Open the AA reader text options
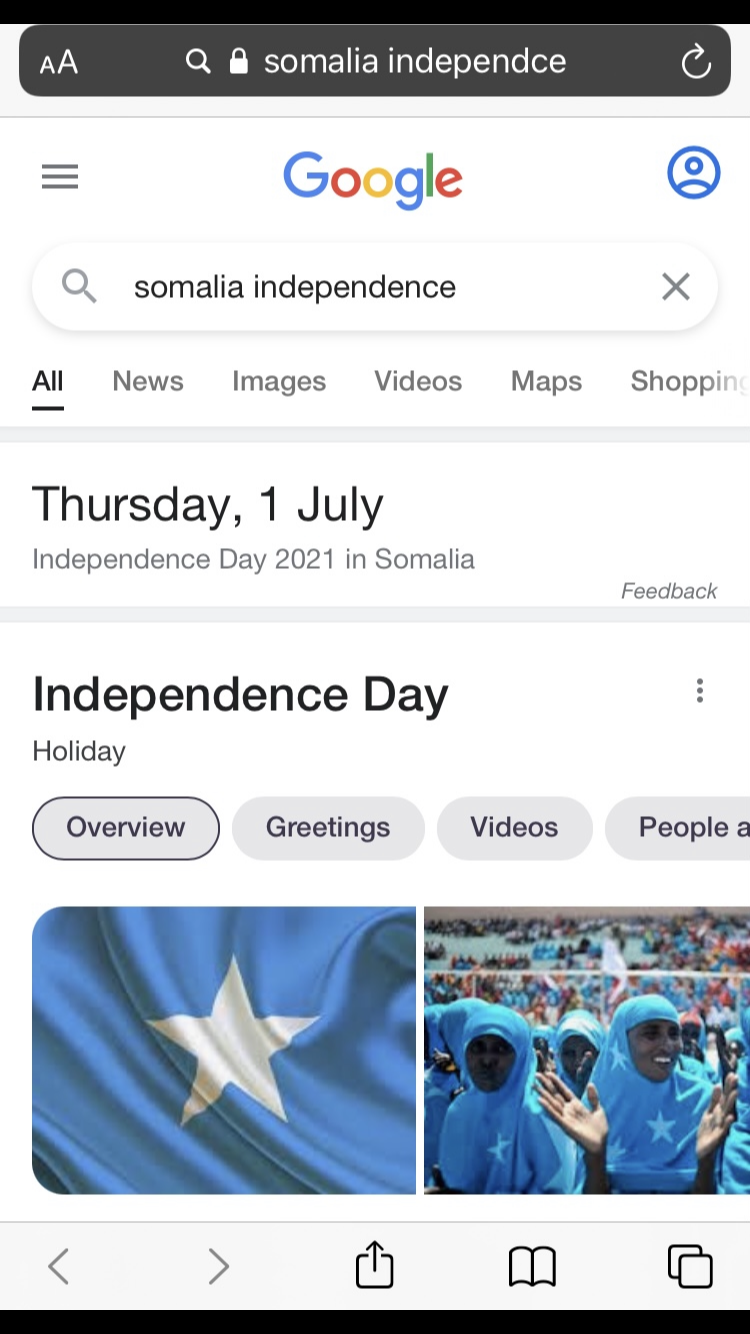 59,62
